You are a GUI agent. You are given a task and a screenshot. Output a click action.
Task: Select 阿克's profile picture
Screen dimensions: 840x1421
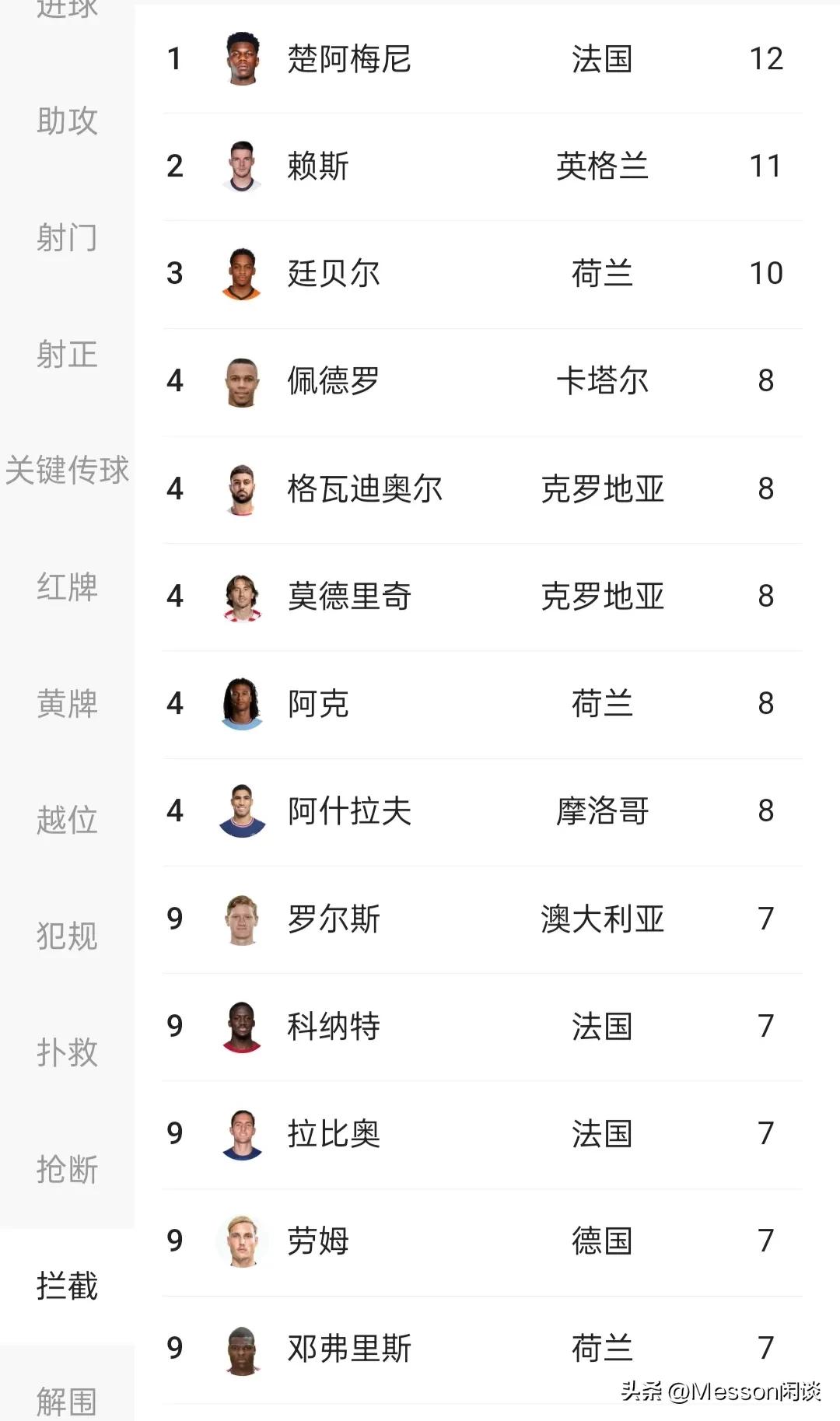coord(242,703)
